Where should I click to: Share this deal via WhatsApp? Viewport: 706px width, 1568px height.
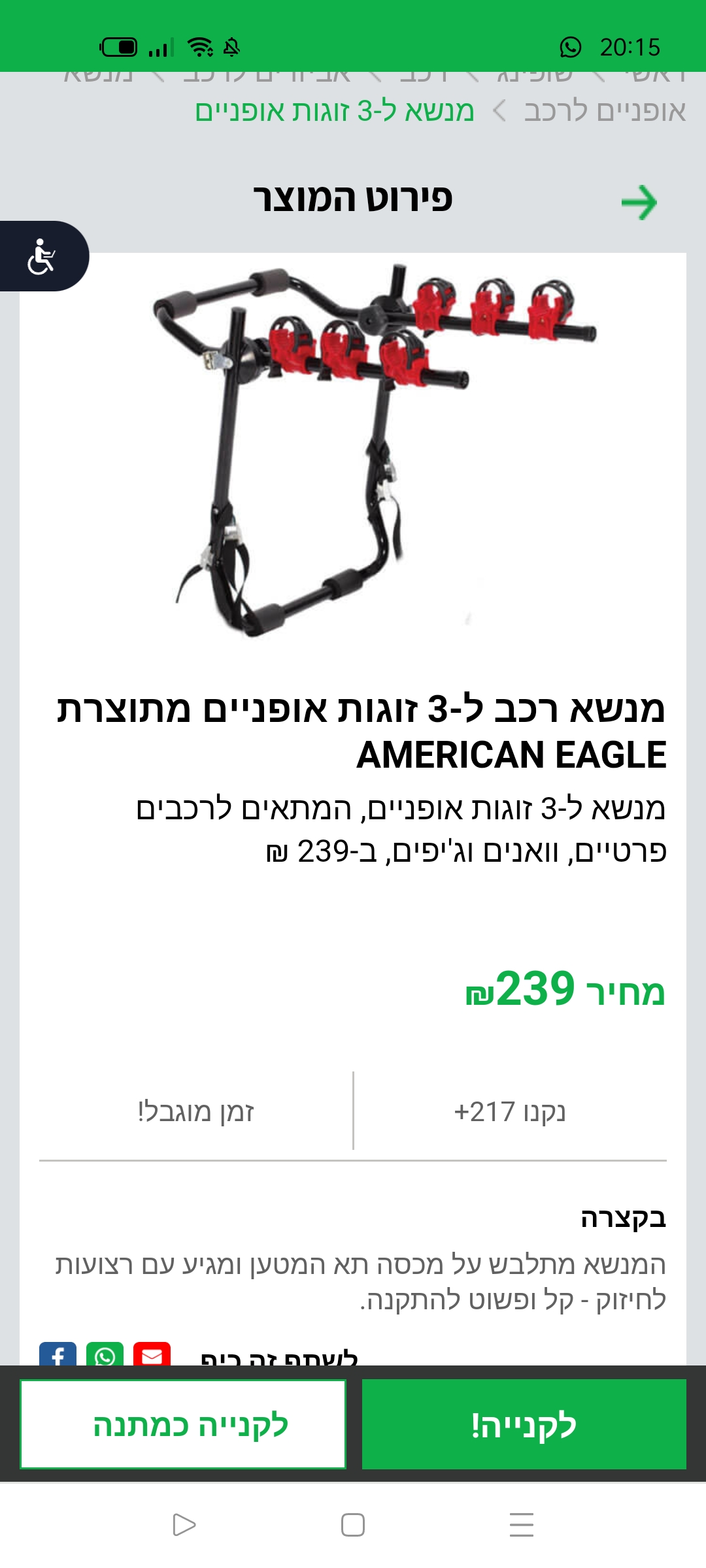click(105, 1354)
